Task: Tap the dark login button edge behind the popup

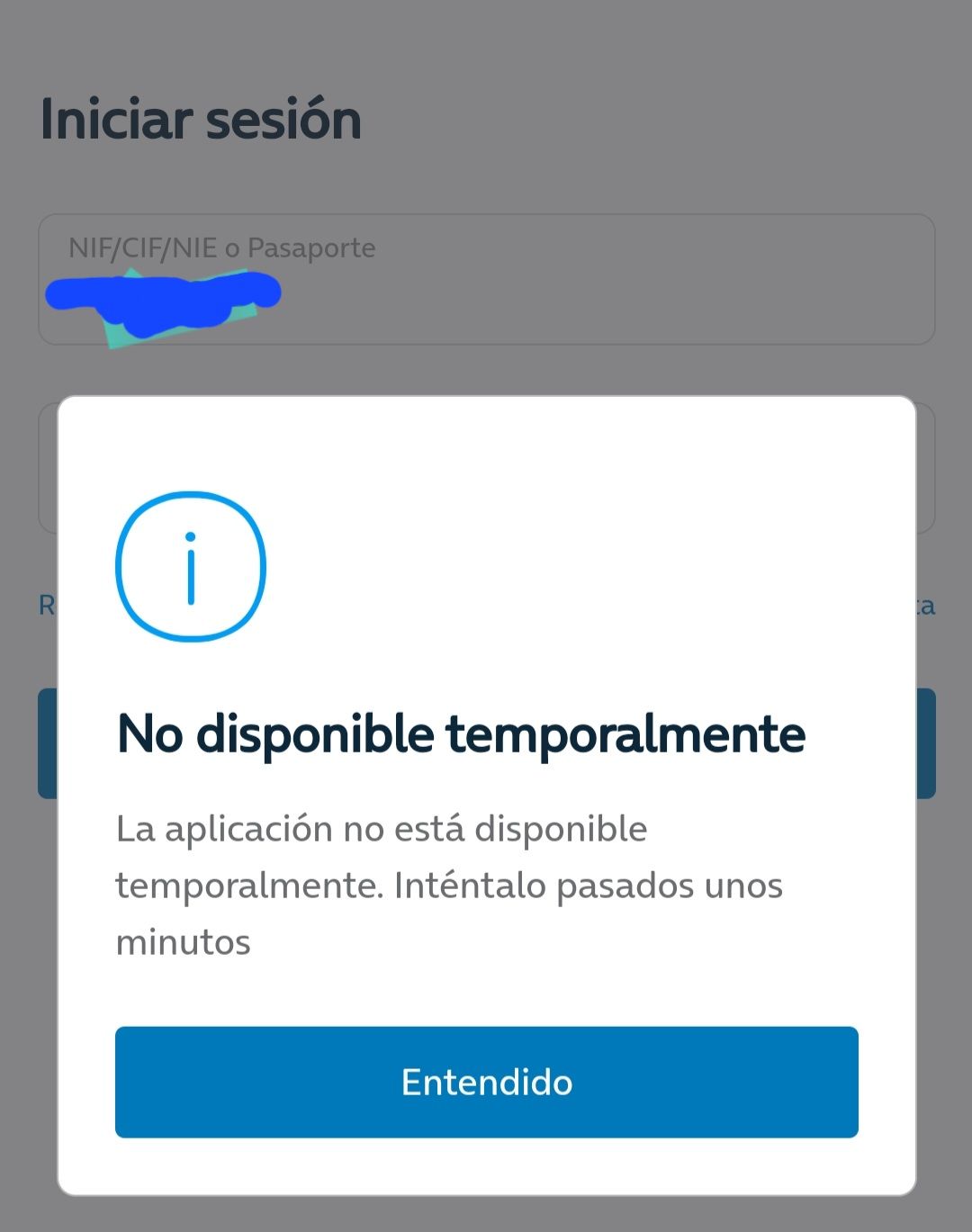Action: pos(45,744)
